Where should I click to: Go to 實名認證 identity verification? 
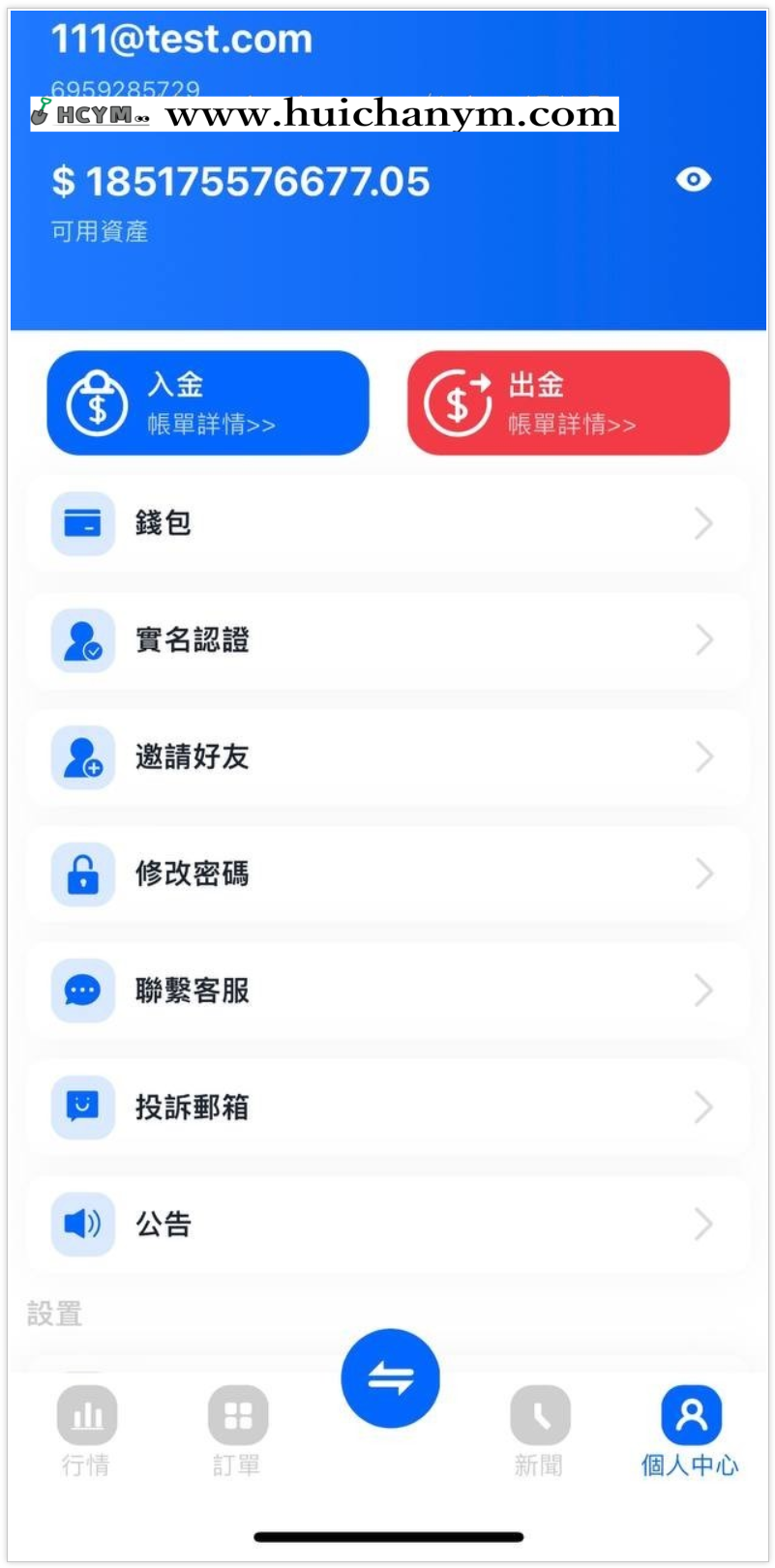[387, 640]
